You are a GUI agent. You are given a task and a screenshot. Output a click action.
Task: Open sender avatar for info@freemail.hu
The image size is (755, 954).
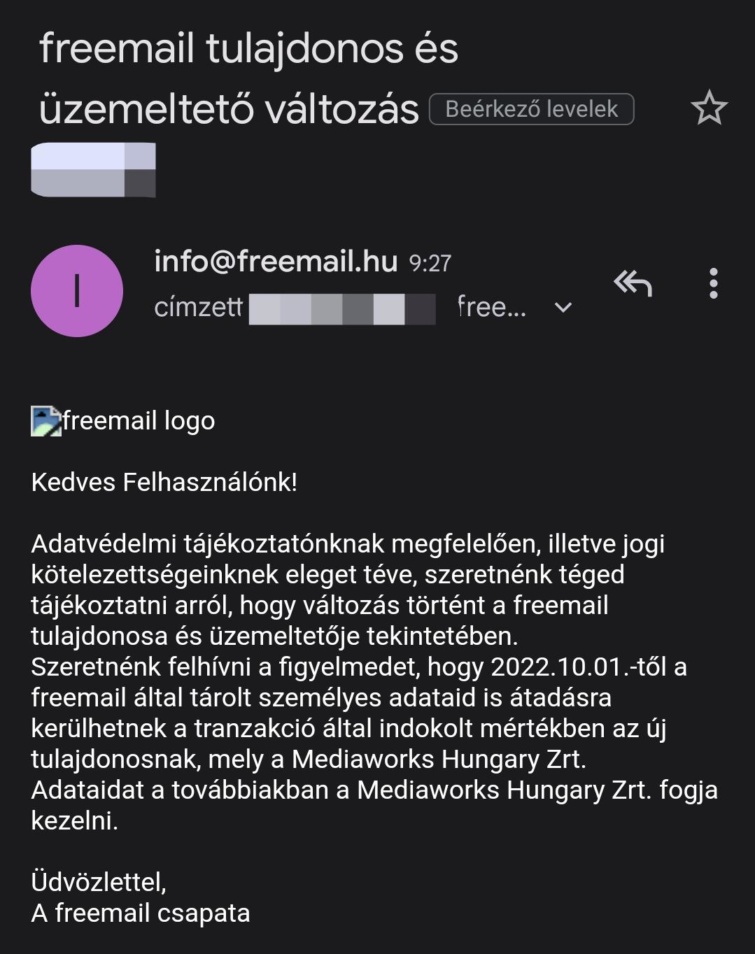(77, 290)
